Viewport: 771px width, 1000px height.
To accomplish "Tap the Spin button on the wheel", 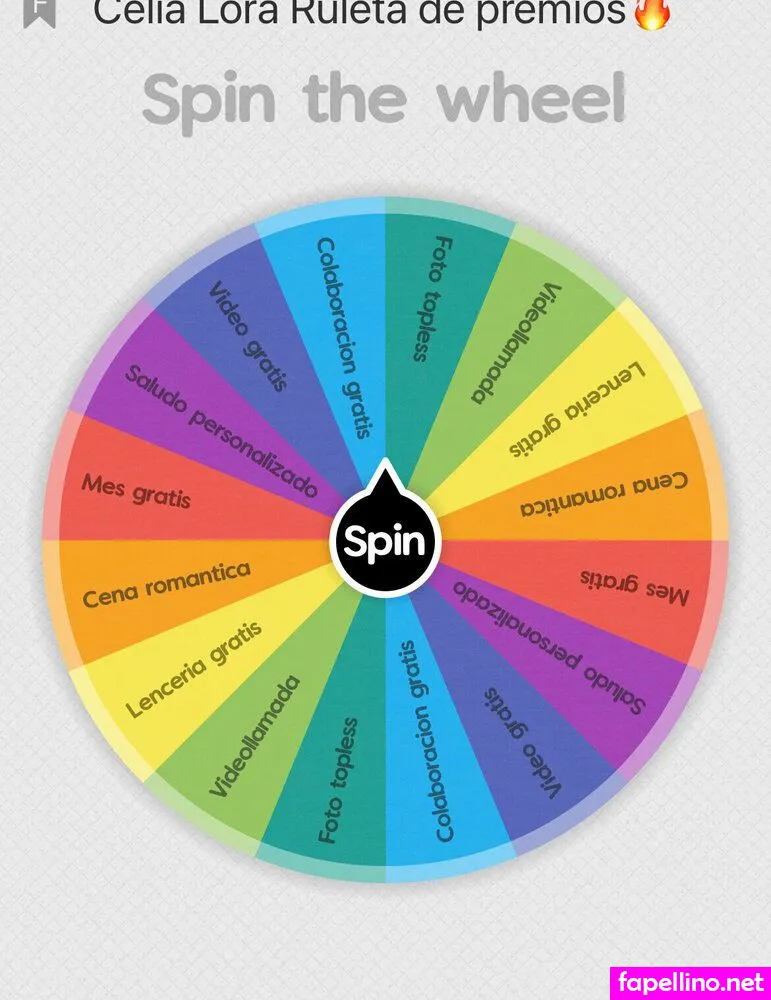I will click(385, 541).
